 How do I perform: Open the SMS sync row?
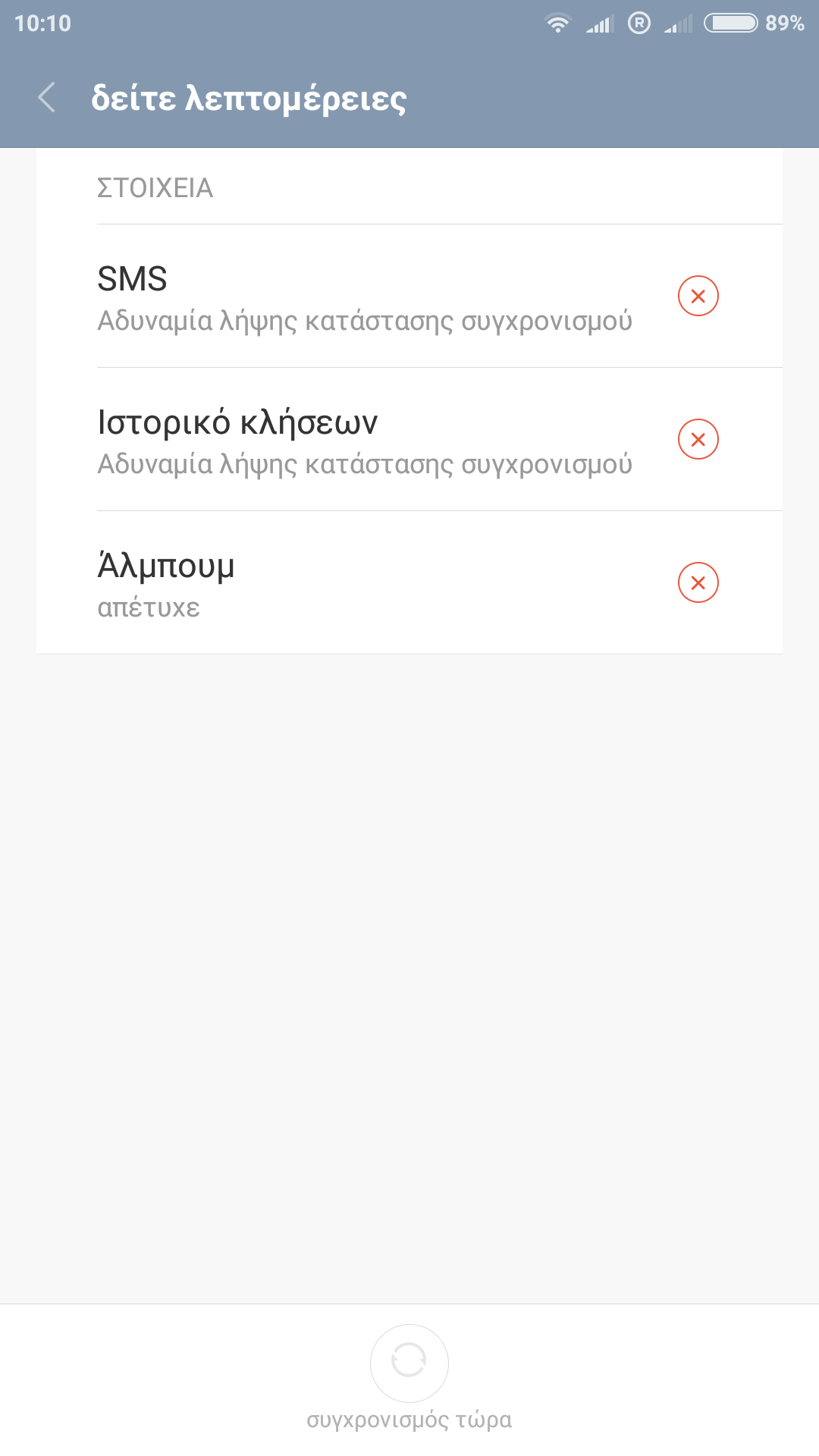[x=364, y=297]
